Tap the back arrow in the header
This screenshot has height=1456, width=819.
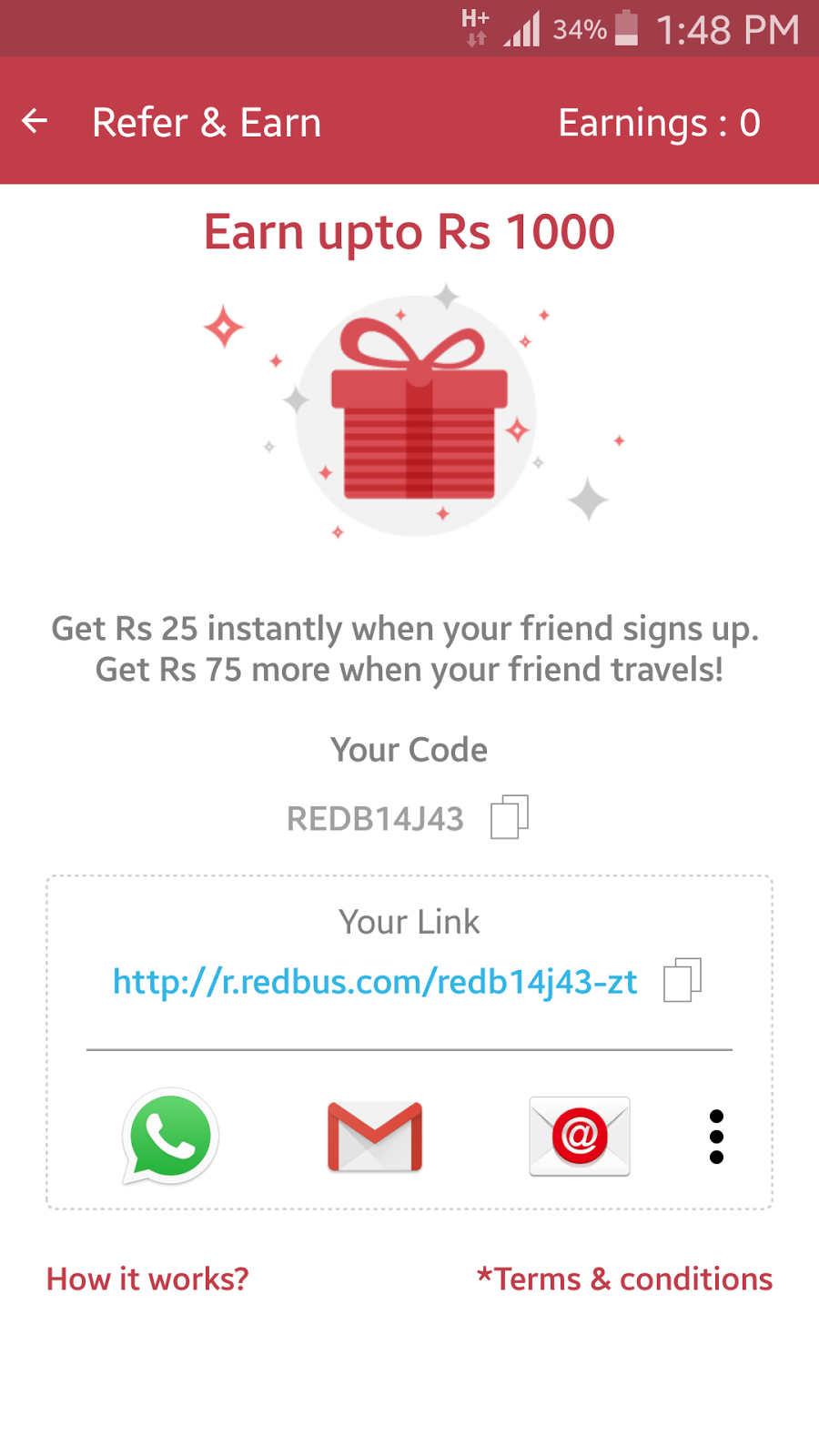coord(34,121)
